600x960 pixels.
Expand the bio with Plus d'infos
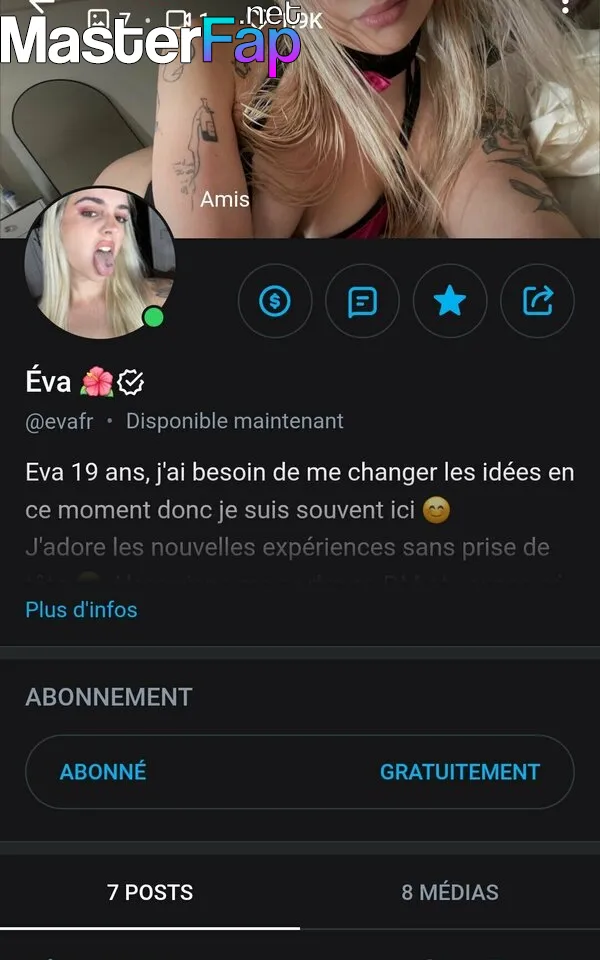81,609
